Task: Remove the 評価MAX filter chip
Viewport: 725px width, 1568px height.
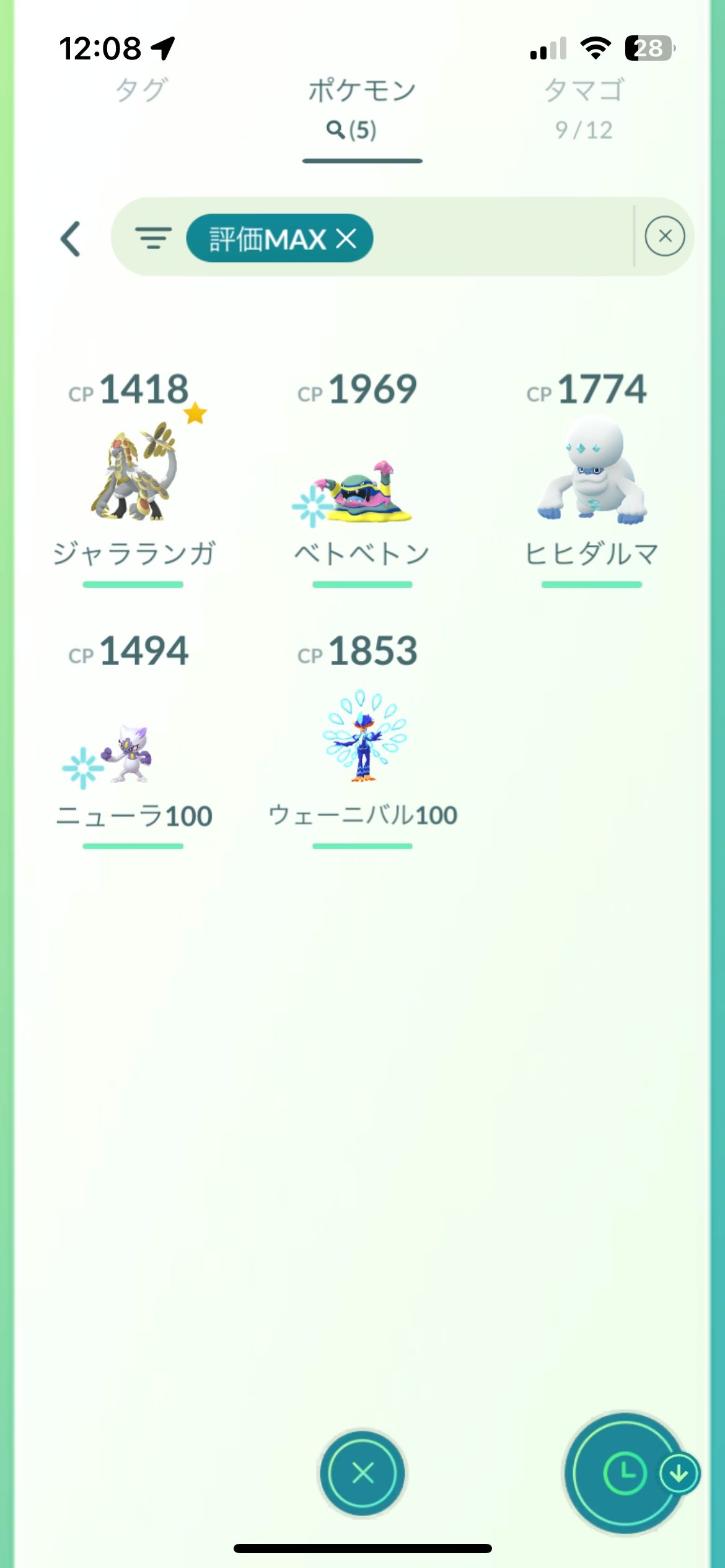Action: click(x=346, y=238)
